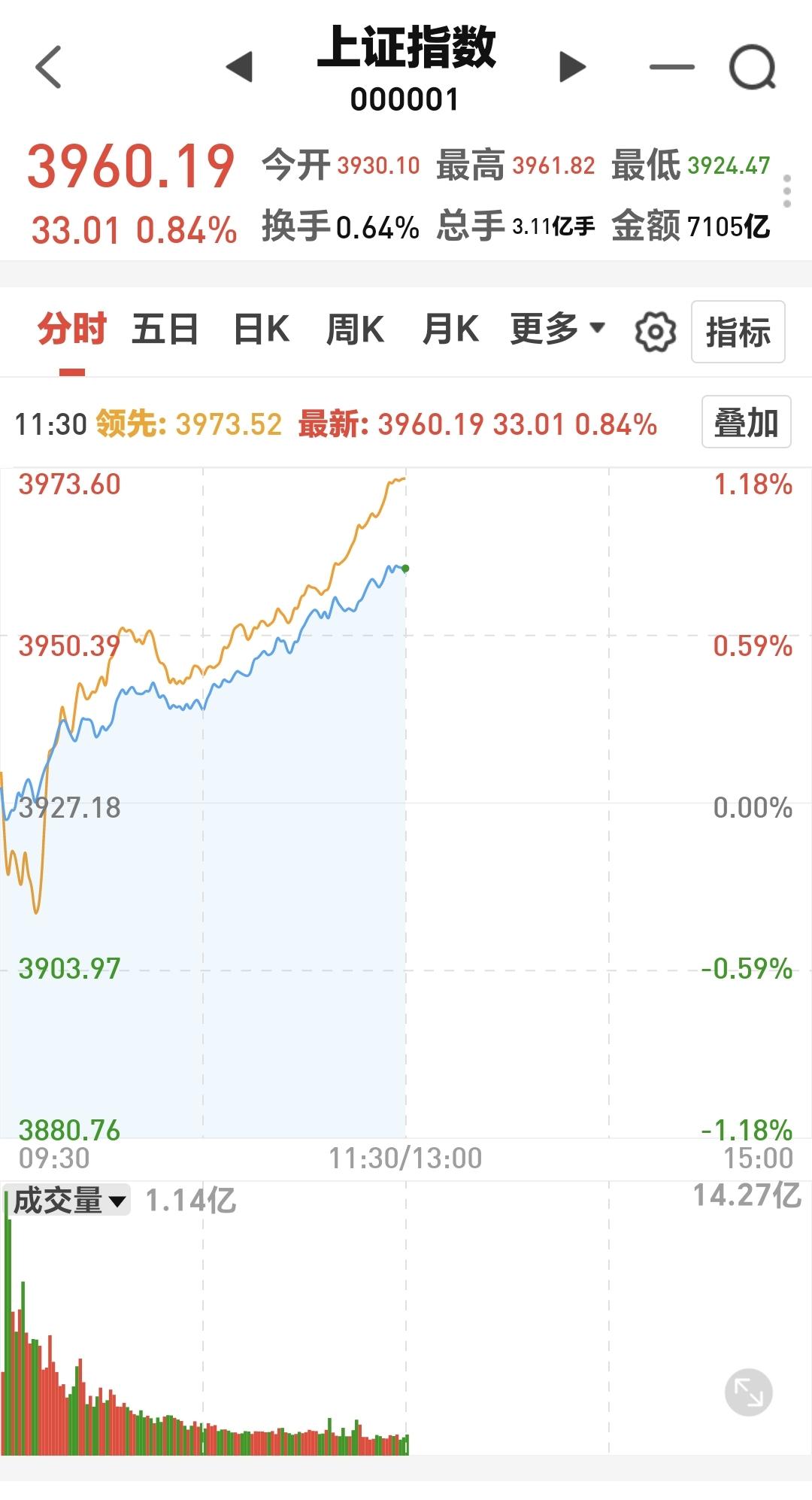View the 周K chart
Screen dimensions: 812x1500
coord(355,329)
